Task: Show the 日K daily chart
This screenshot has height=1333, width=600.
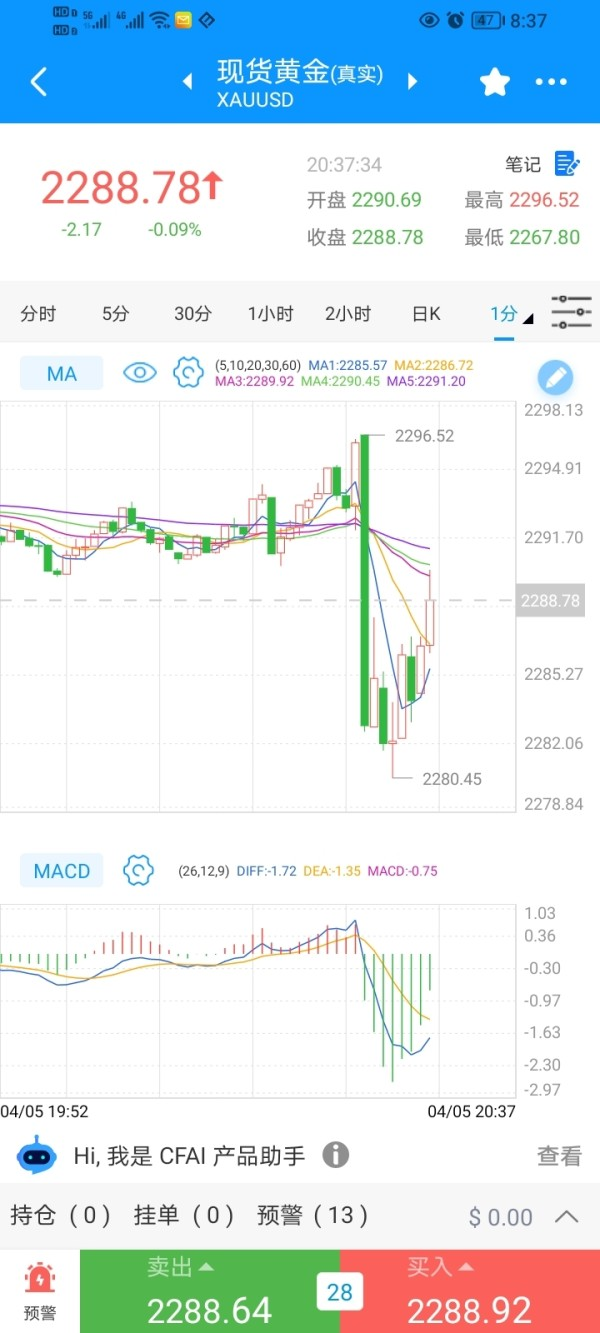Action: [426, 314]
